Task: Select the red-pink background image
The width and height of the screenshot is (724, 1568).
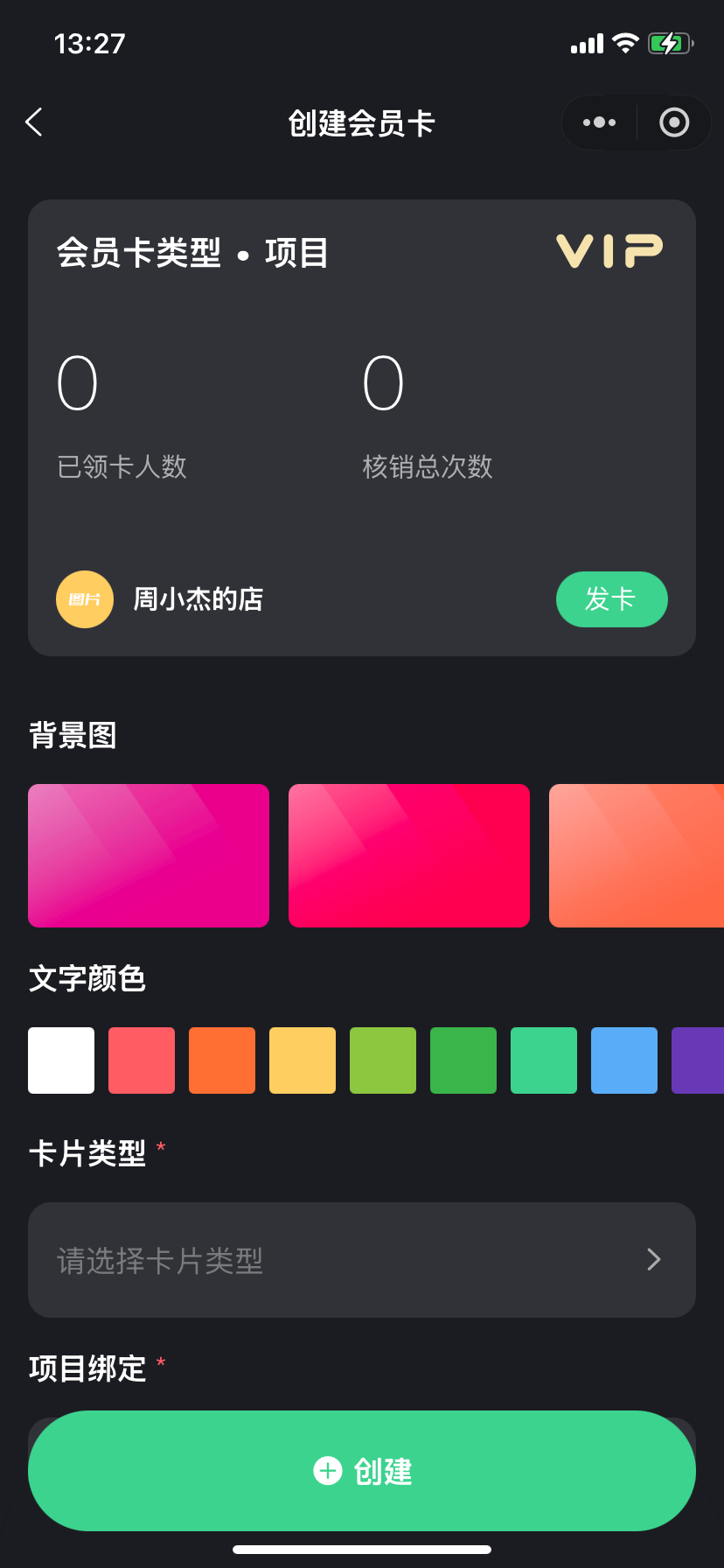Action: (x=409, y=856)
